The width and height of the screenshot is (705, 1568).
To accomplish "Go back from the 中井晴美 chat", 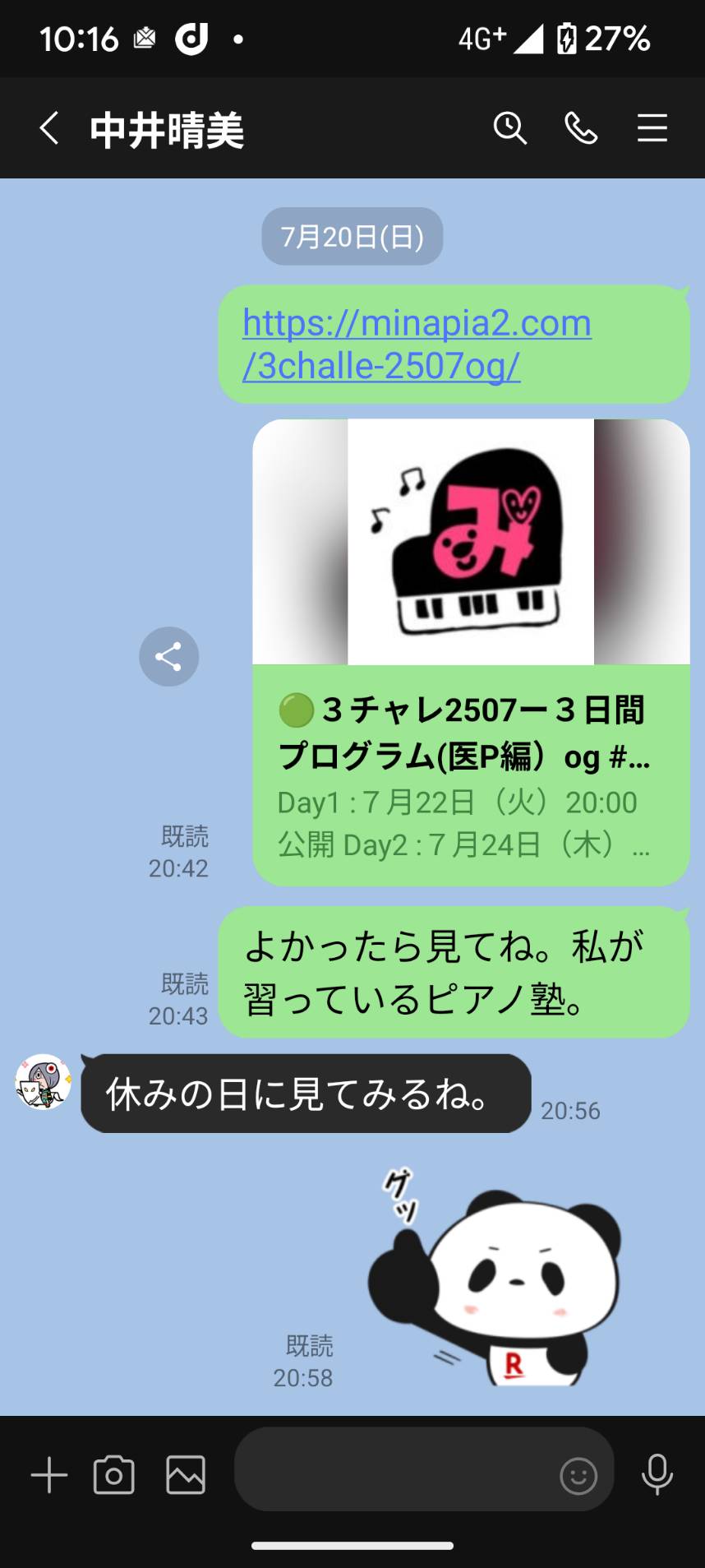I will [x=49, y=128].
